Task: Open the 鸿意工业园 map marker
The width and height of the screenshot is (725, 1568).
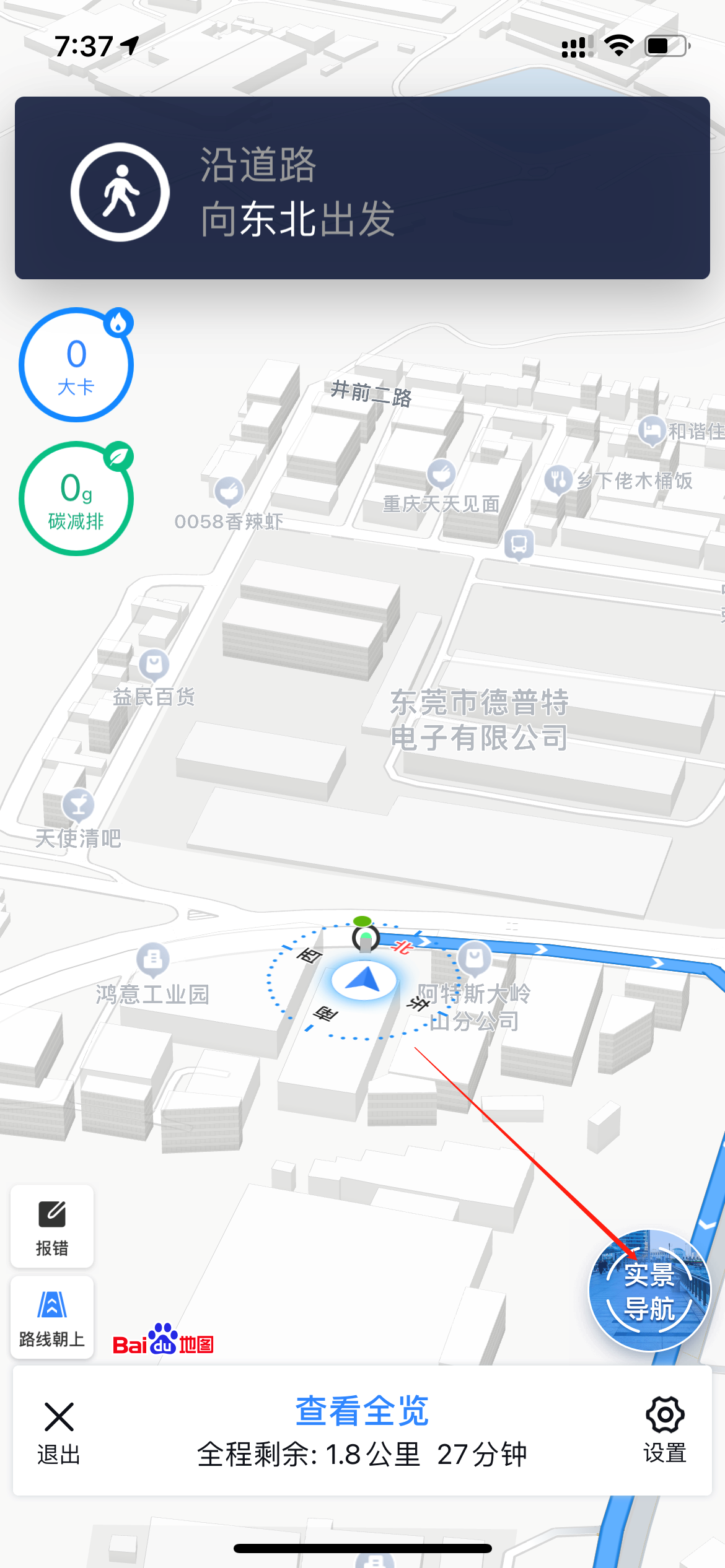Action: point(153,959)
